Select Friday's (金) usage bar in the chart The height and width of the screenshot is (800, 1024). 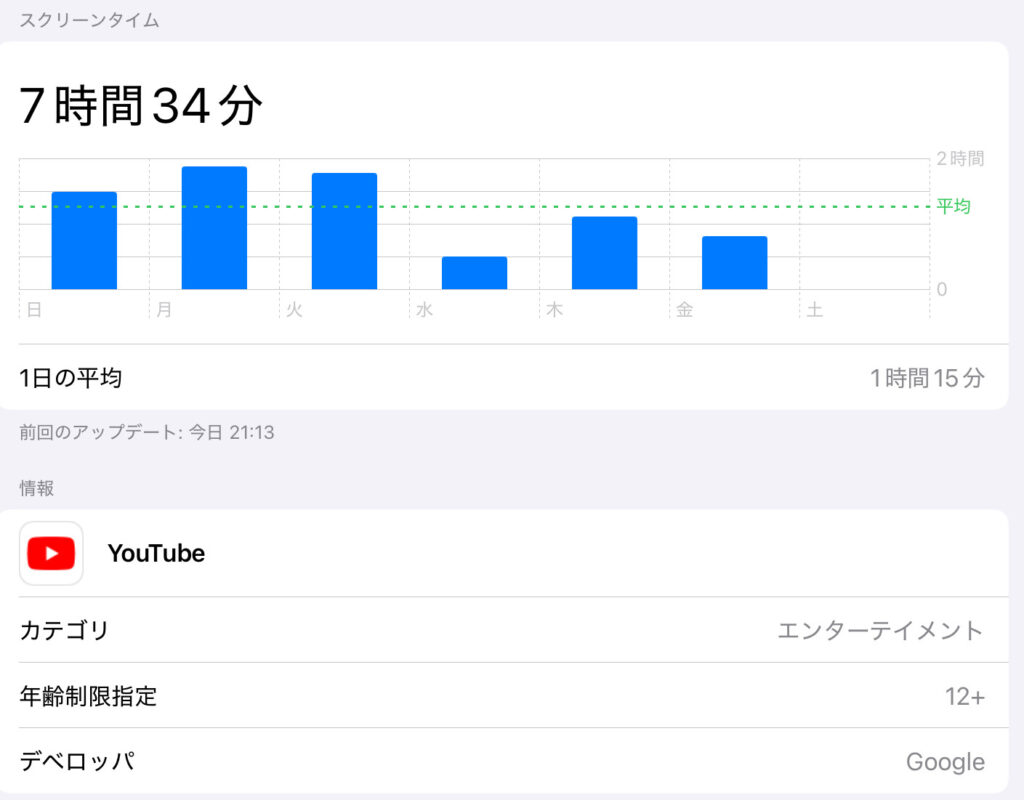[x=734, y=263]
